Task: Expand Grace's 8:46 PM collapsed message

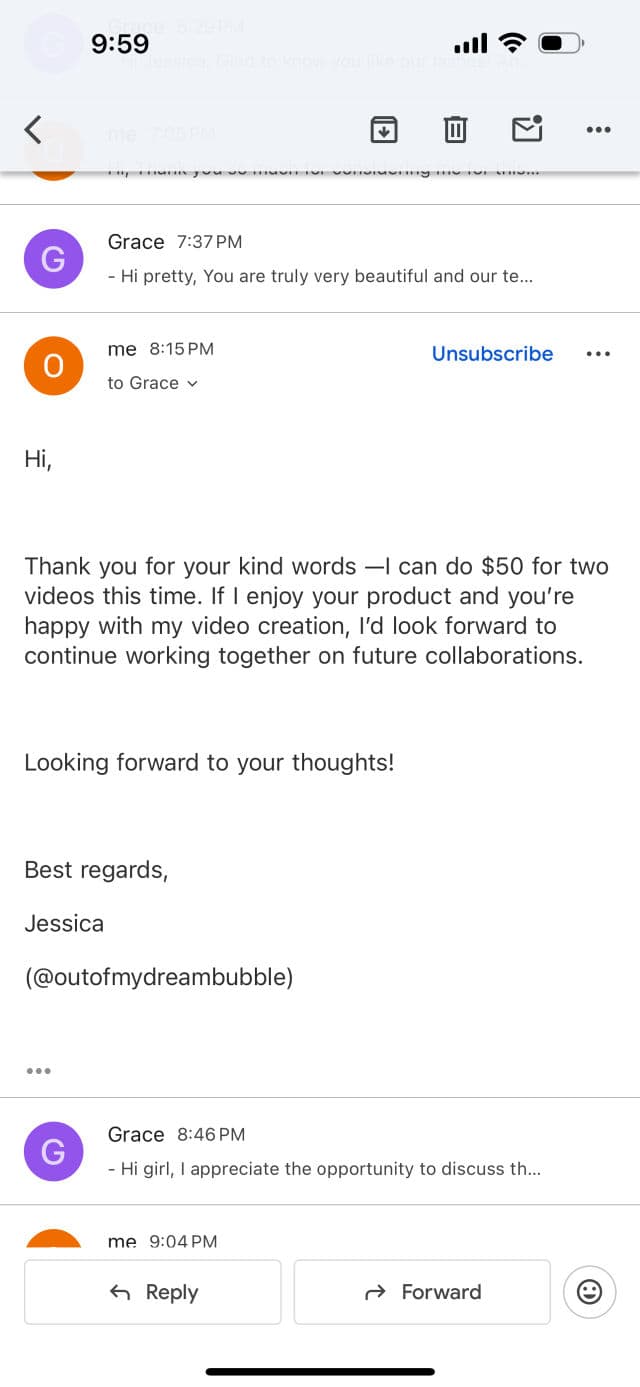Action: [x=320, y=1151]
